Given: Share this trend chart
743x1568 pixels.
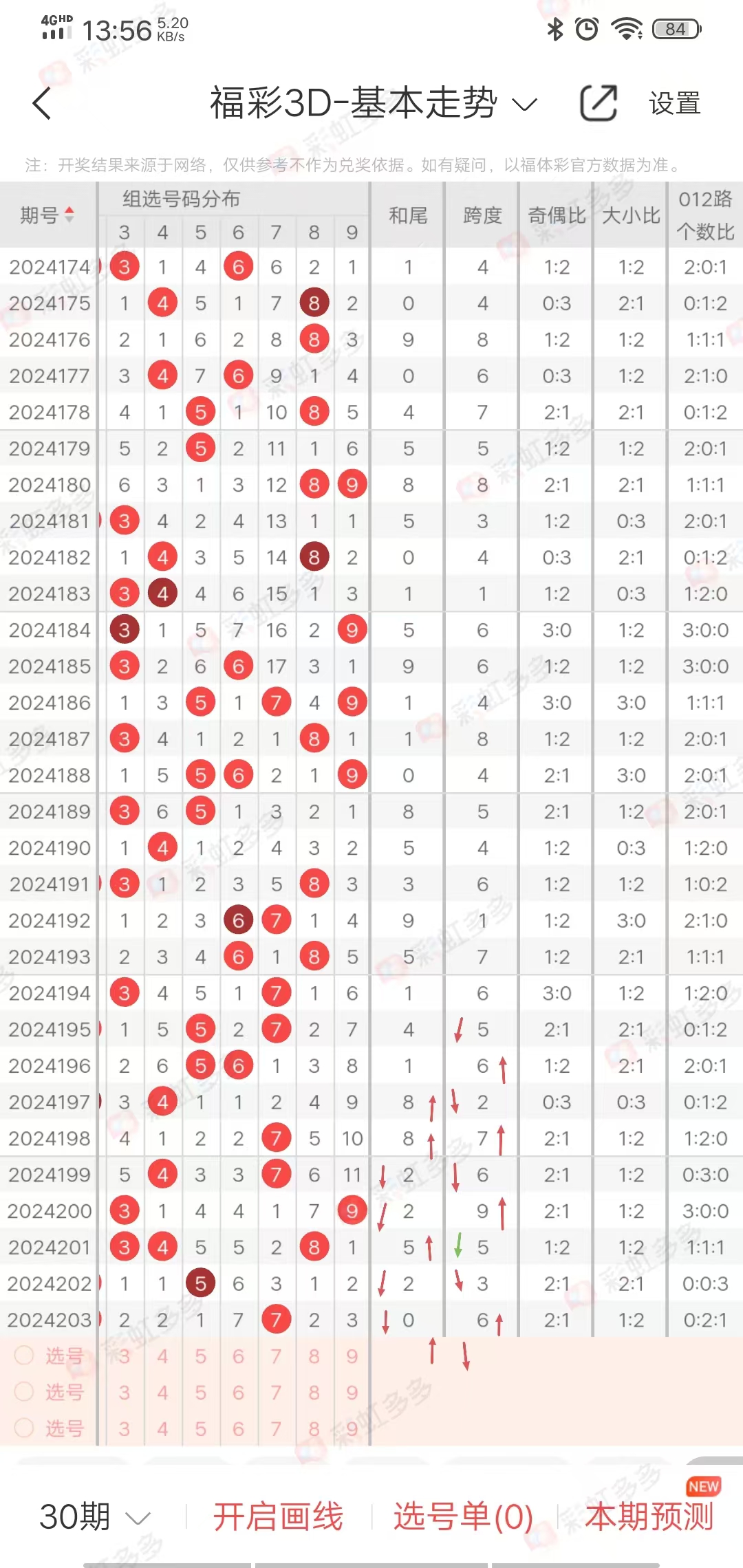Looking at the screenshot, I should 598,104.
